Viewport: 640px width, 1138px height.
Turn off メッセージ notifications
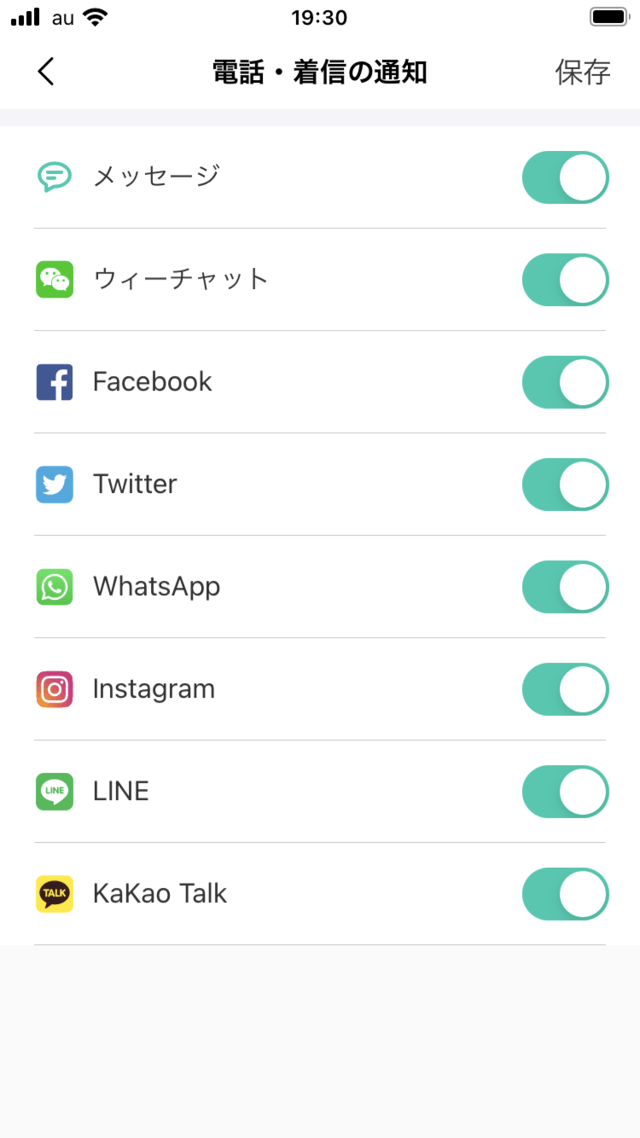(x=565, y=177)
